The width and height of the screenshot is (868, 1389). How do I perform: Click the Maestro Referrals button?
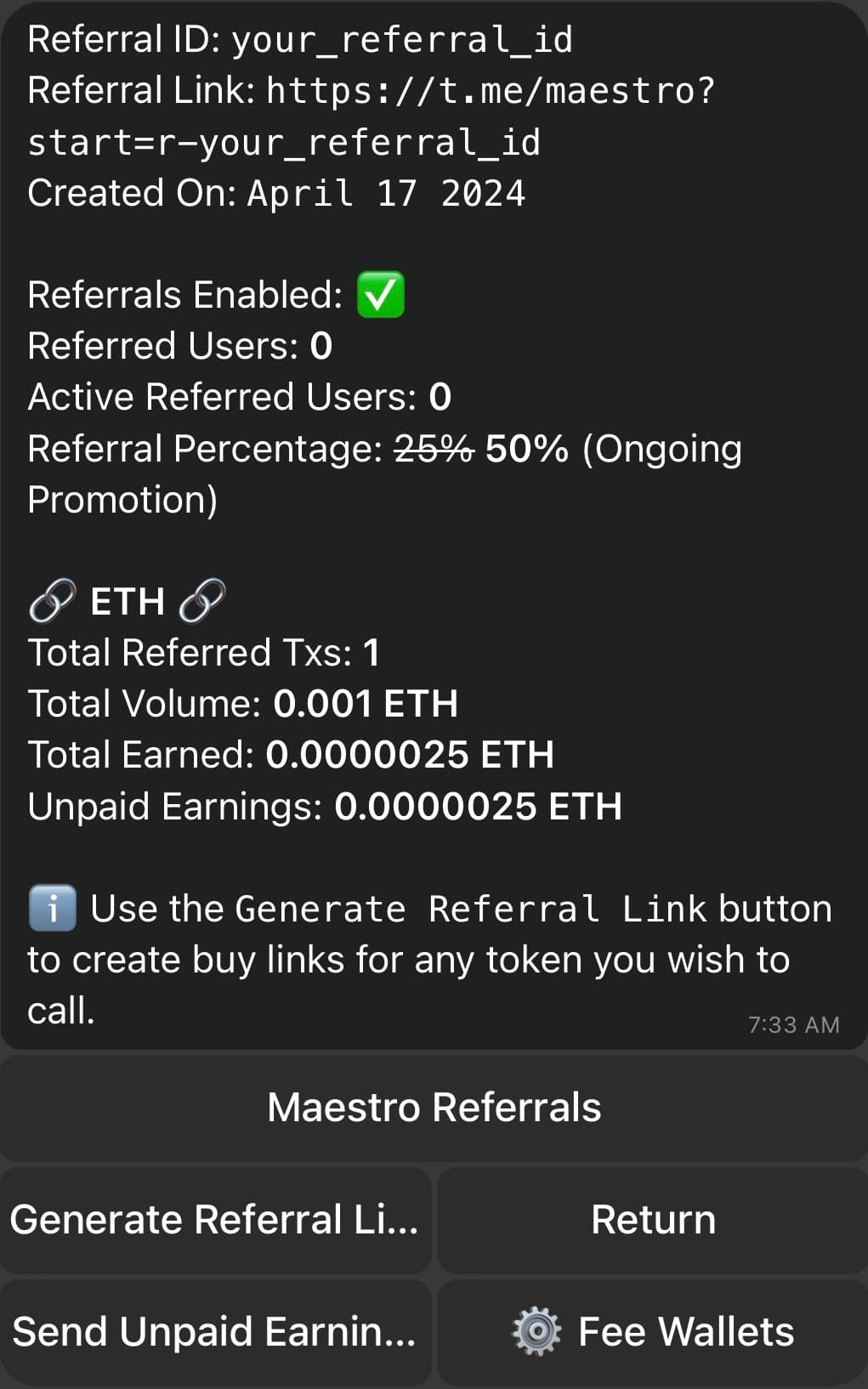(434, 1107)
